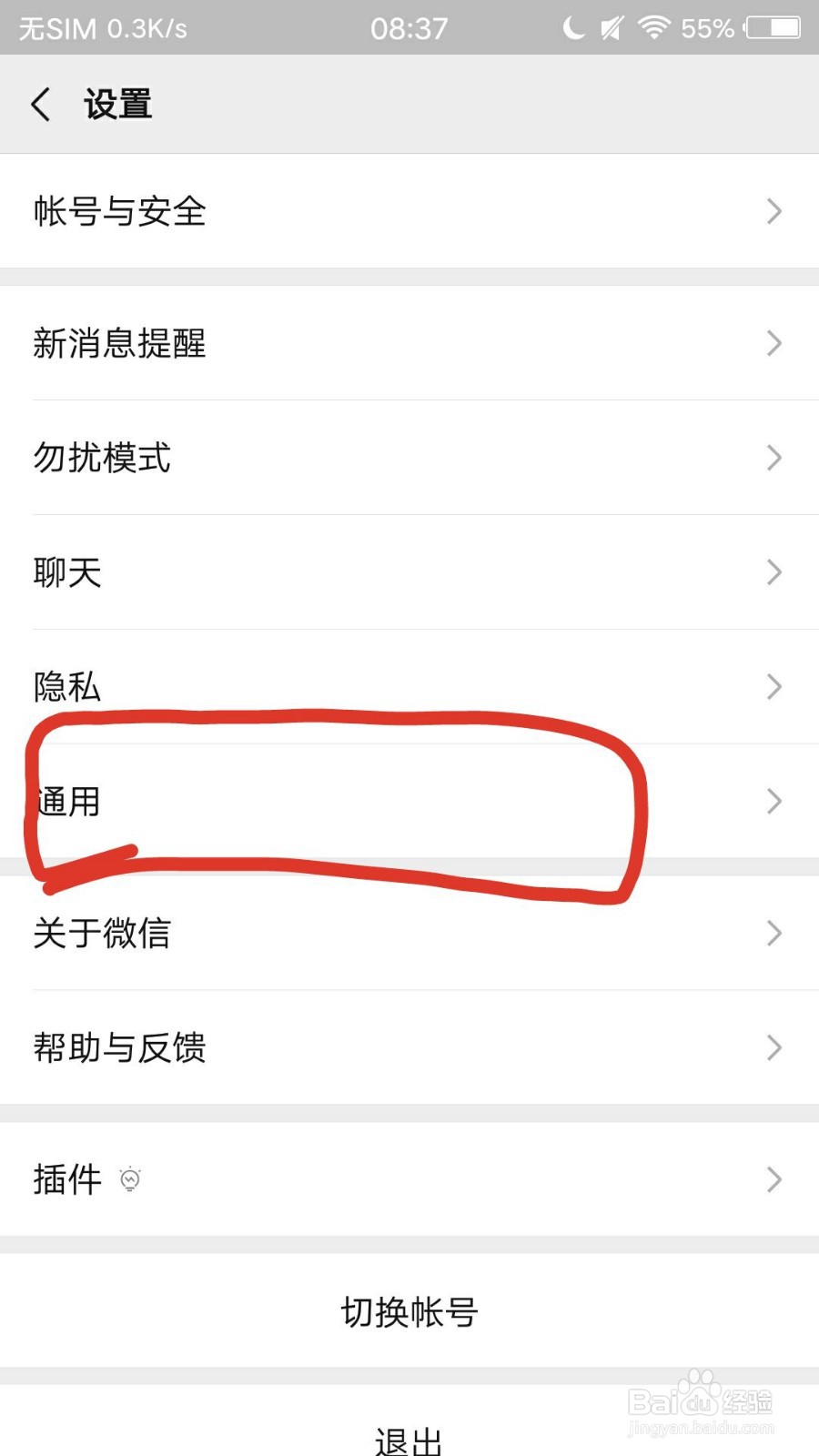Tap the 无SIM network speed indicator
The width and height of the screenshot is (819, 1456).
point(100,27)
